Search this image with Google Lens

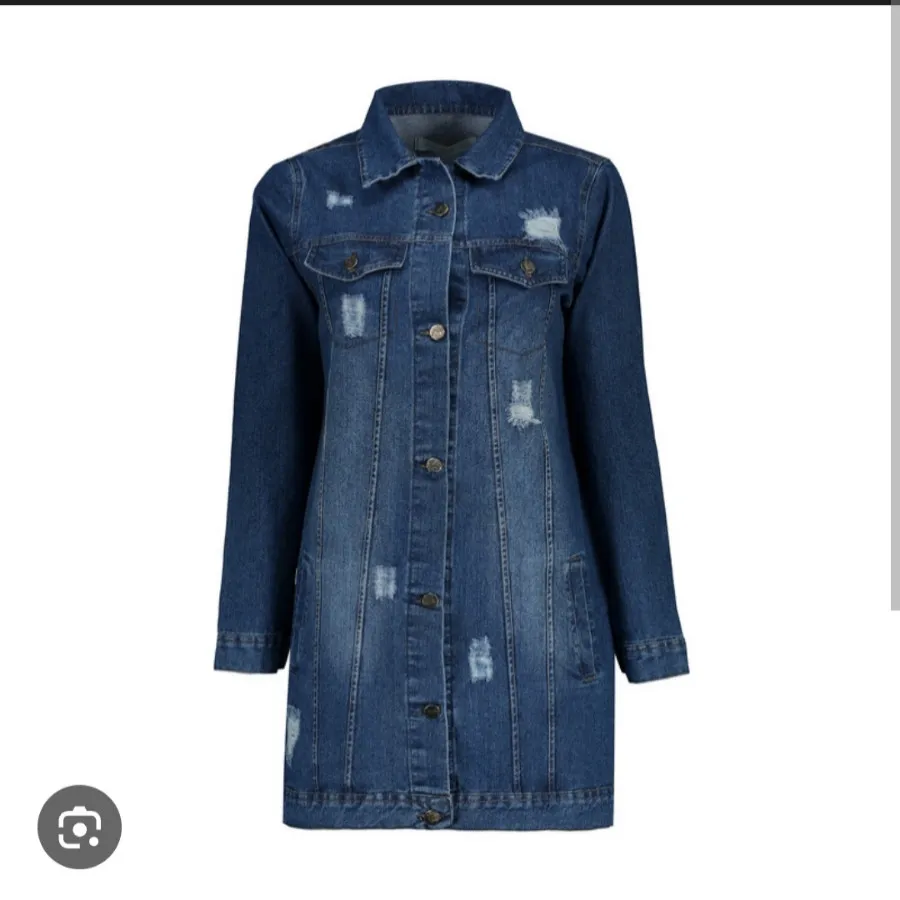[79, 826]
